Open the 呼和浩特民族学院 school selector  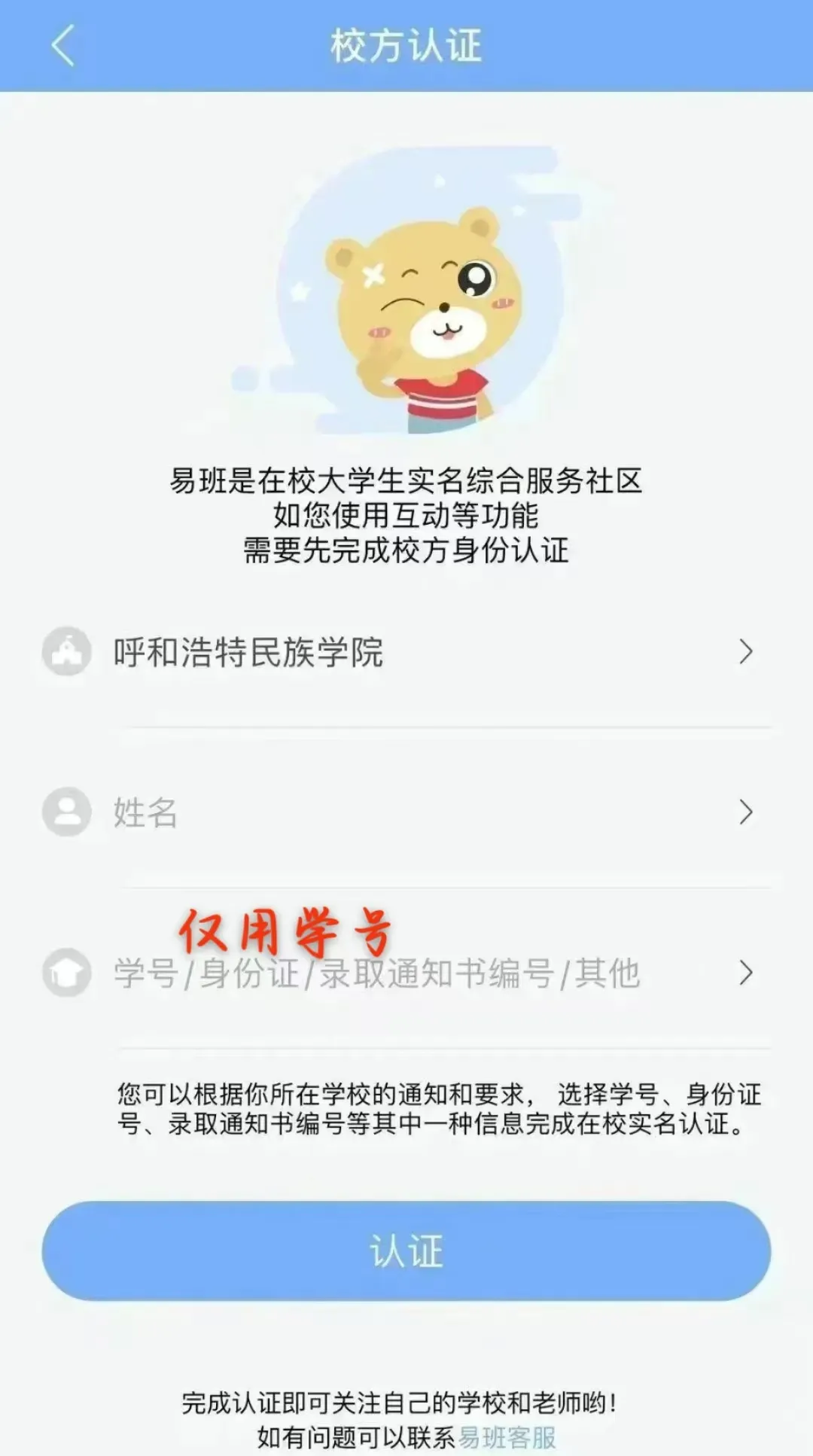(x=406, y=652)
